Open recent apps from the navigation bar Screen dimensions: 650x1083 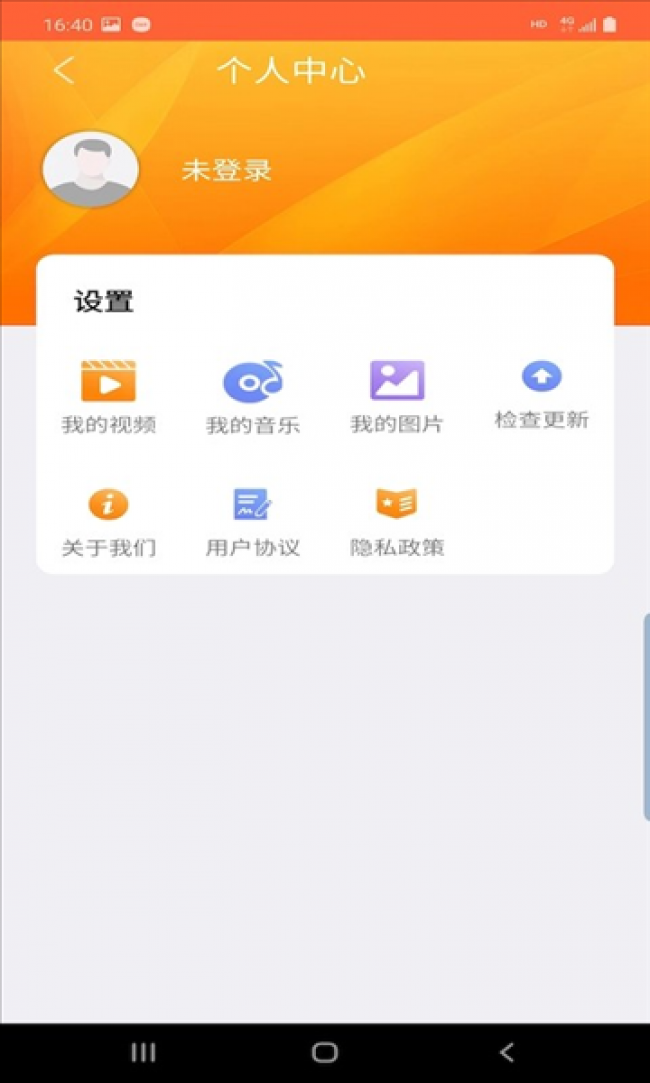[x=143, y=1052]
